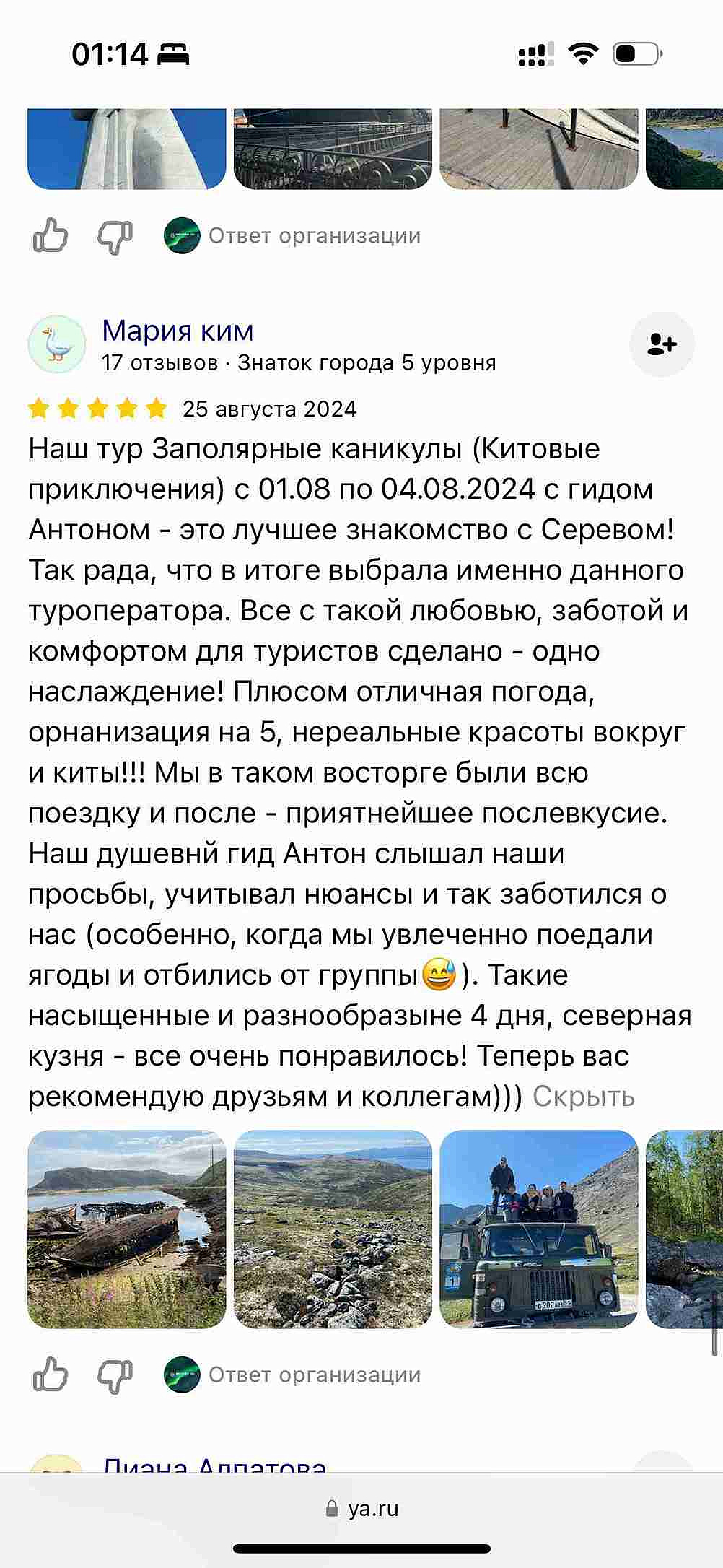Viewport: 723px width, 1568px height.
Task: Dislike Мария ким's review
Action: coord(115,1374)
